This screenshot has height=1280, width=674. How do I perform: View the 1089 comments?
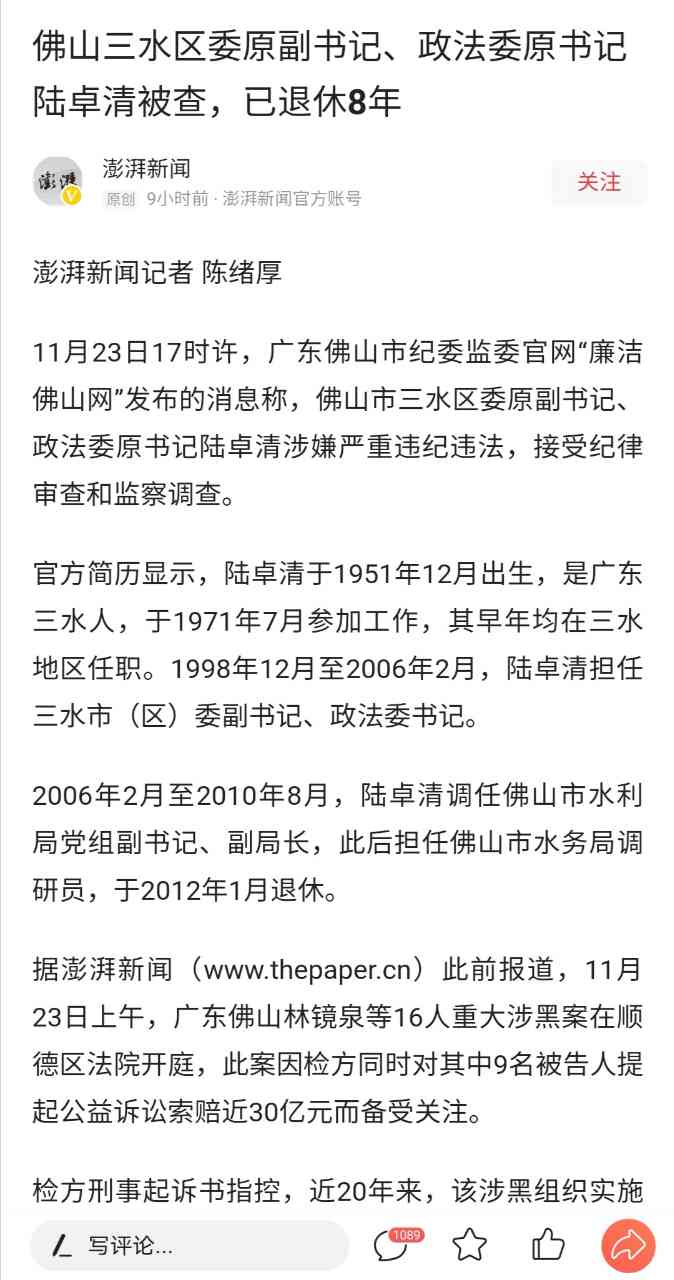[392, 1245]
